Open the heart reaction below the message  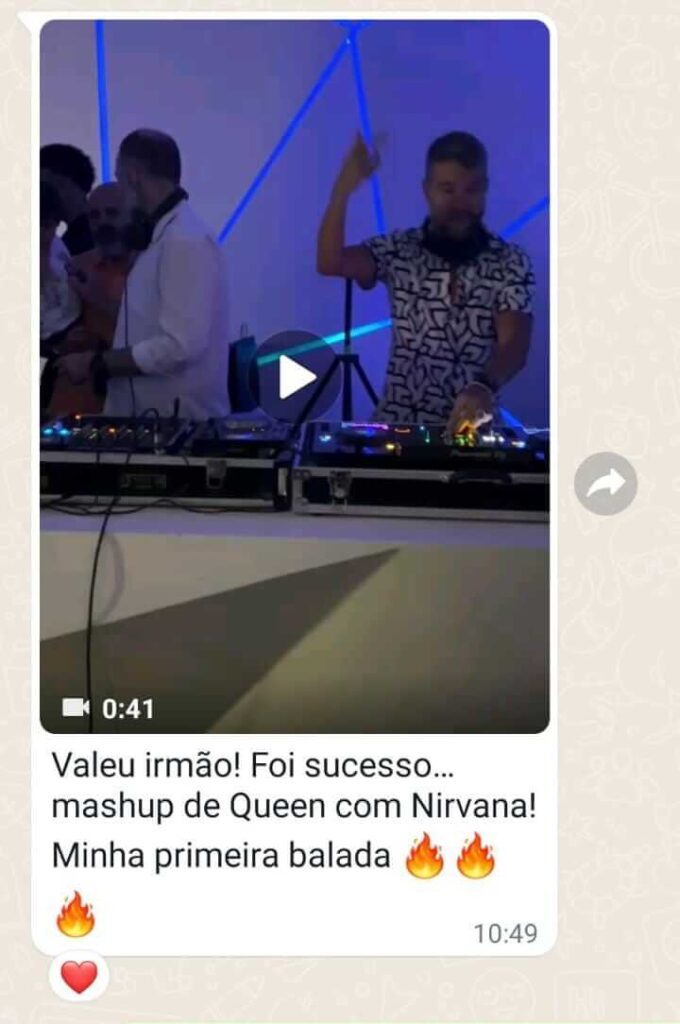pos(79,976)
